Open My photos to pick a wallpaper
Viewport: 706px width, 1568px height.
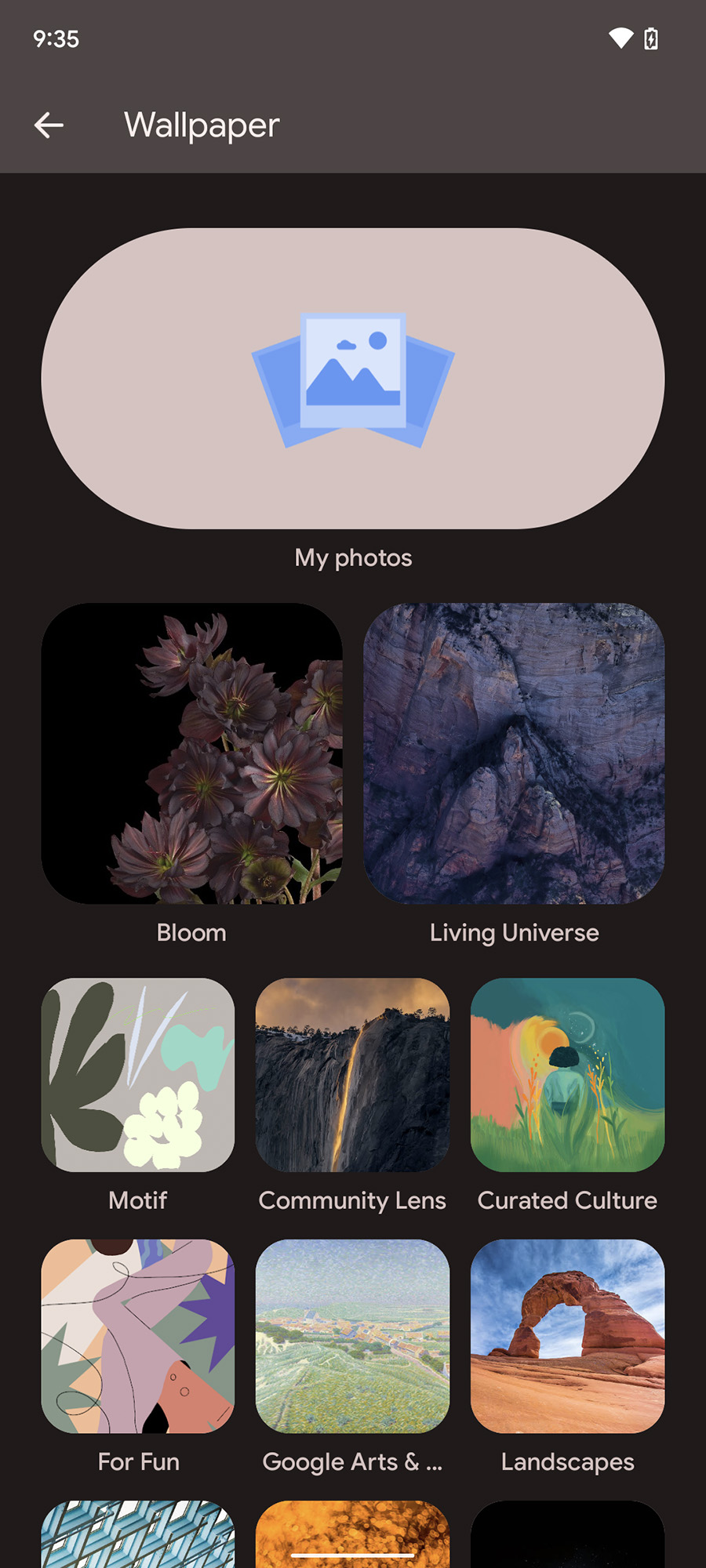click(353, 379)
